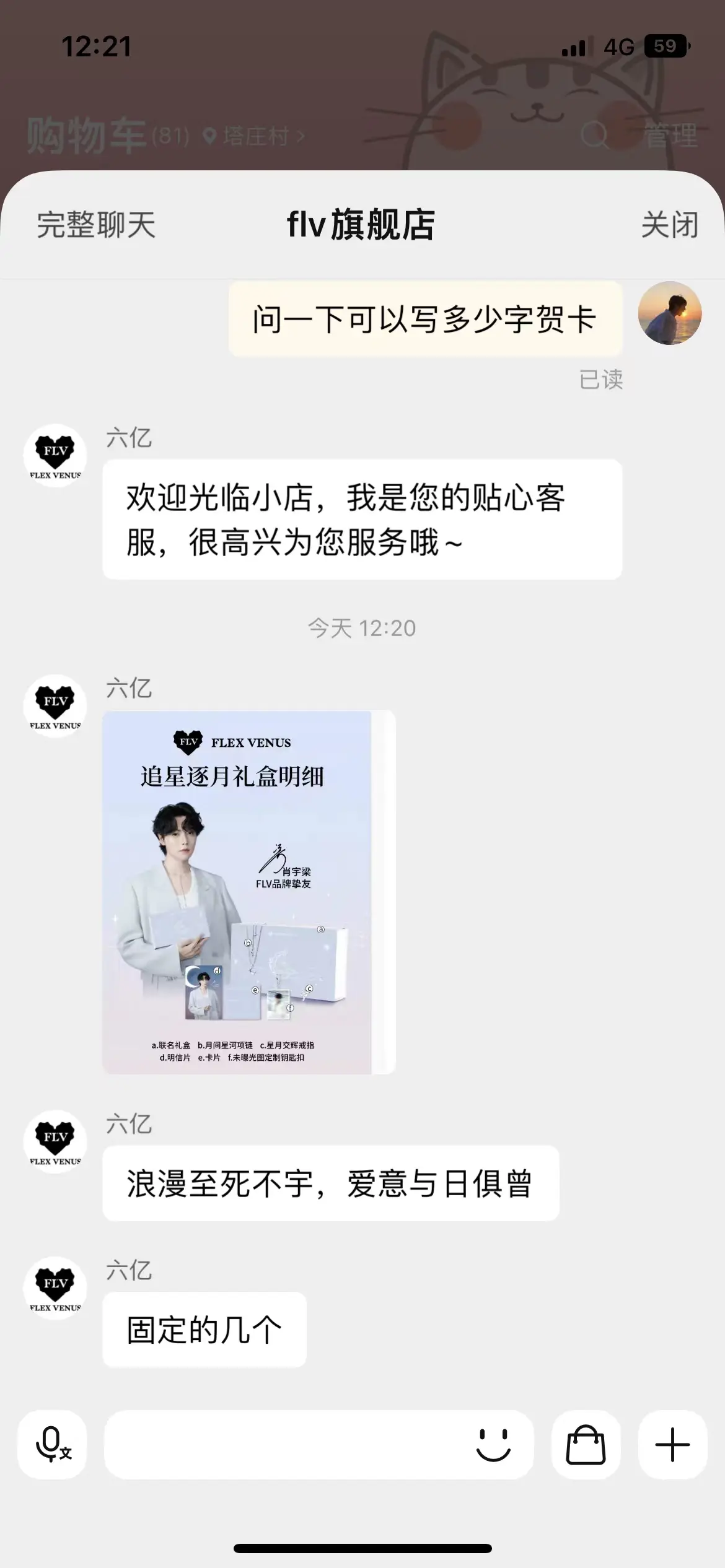Screen dimensions: 725x1568
Task: Open the plus attachments menu
Action: pos(672,1445)
